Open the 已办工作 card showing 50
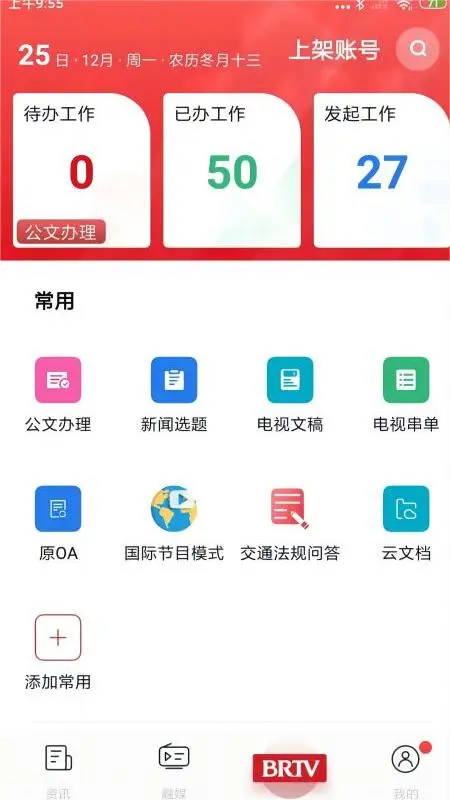This screenshot has height=800, width=450. click(232, 170)
